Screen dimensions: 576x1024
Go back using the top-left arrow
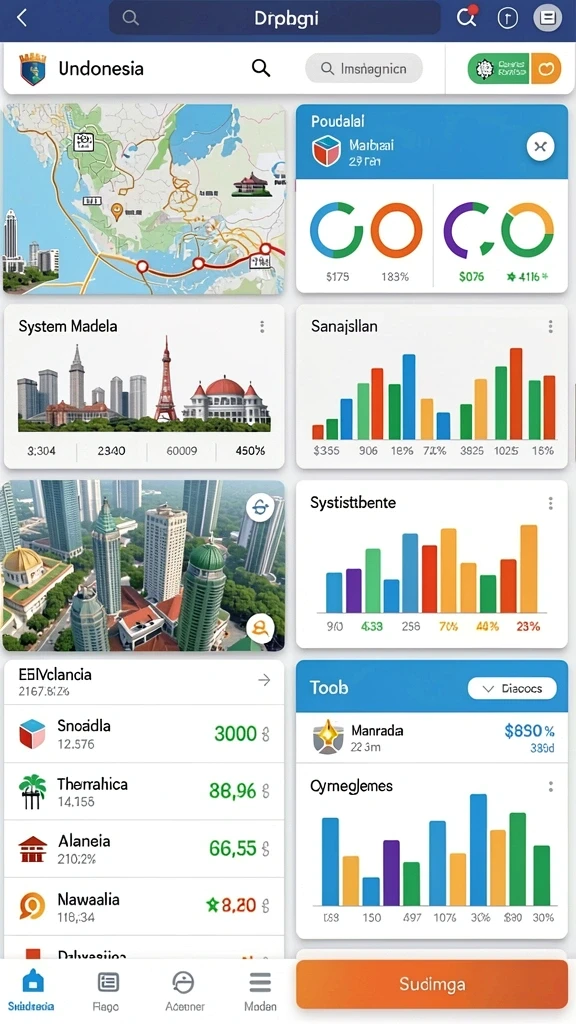[22, 18]
